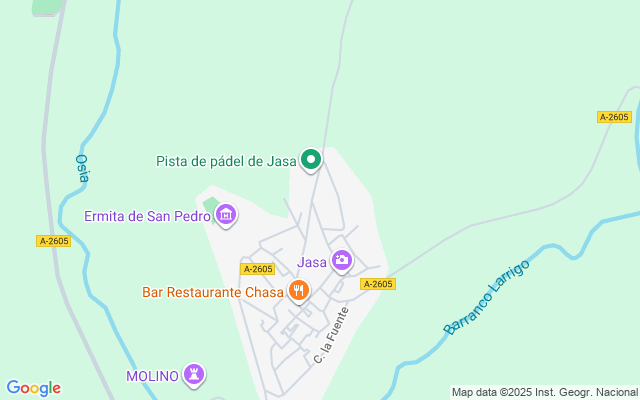Open the MOLINO landmark marker
This screenshot has width=640, height=400.
click(x=195, y=375)
